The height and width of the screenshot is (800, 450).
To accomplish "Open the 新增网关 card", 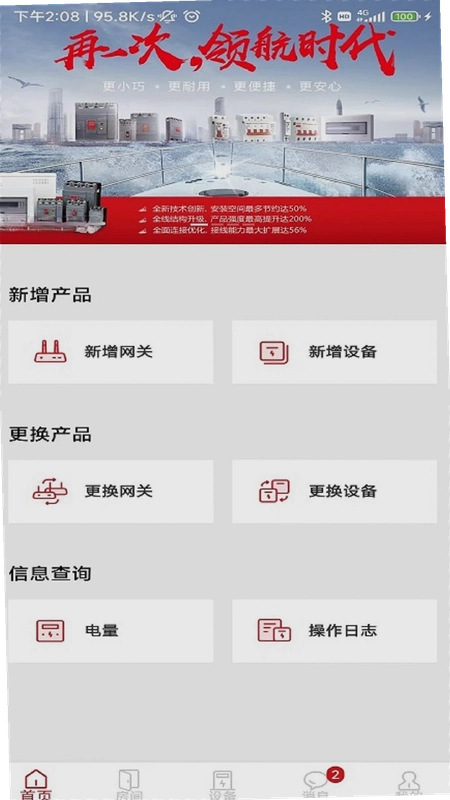I will pyautogui.click(x=111, y=352).
